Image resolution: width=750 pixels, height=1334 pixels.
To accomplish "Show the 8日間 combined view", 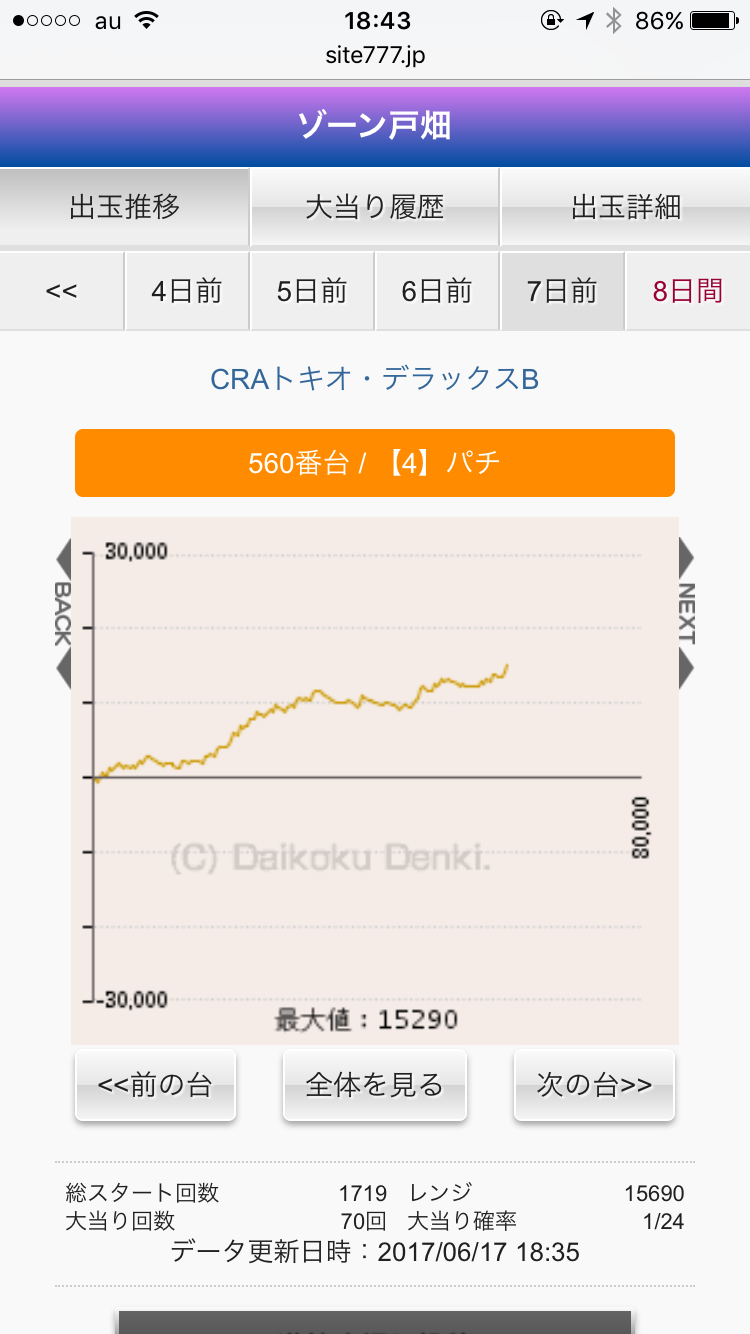I will tap(688, 291).
